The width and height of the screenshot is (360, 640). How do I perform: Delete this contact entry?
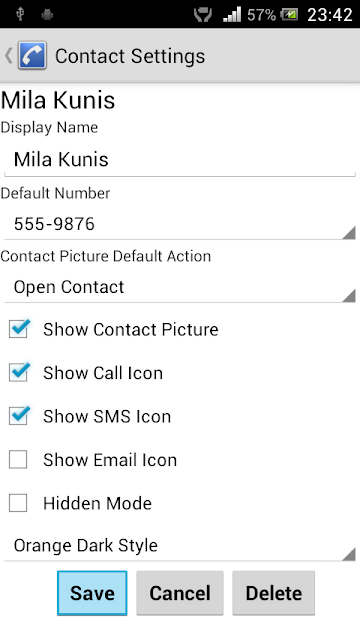click(273, 593)
